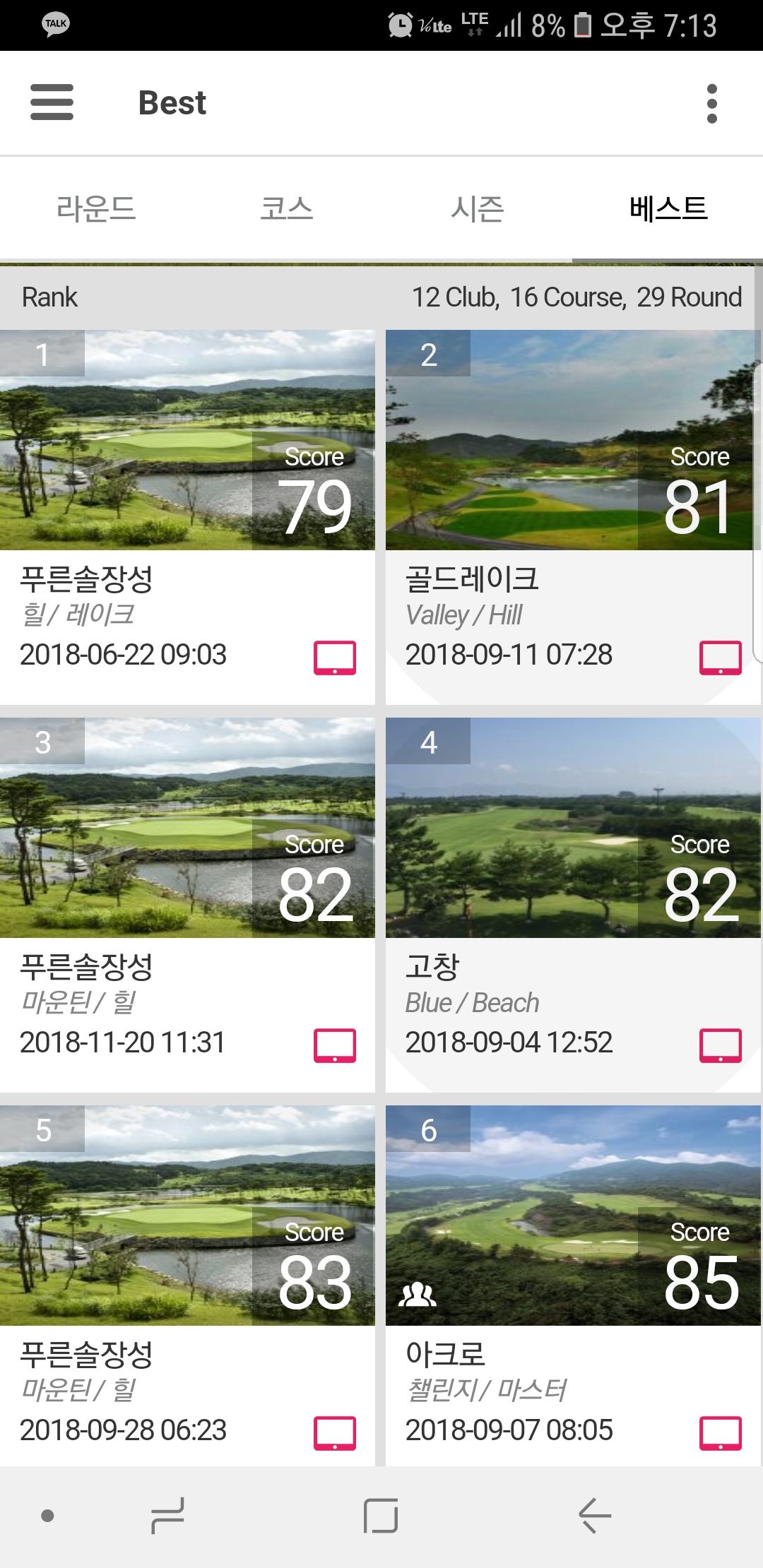The image size is (763, 1568).
Task: Open the three-dot overflow menu
Action: tap(711, 103)
